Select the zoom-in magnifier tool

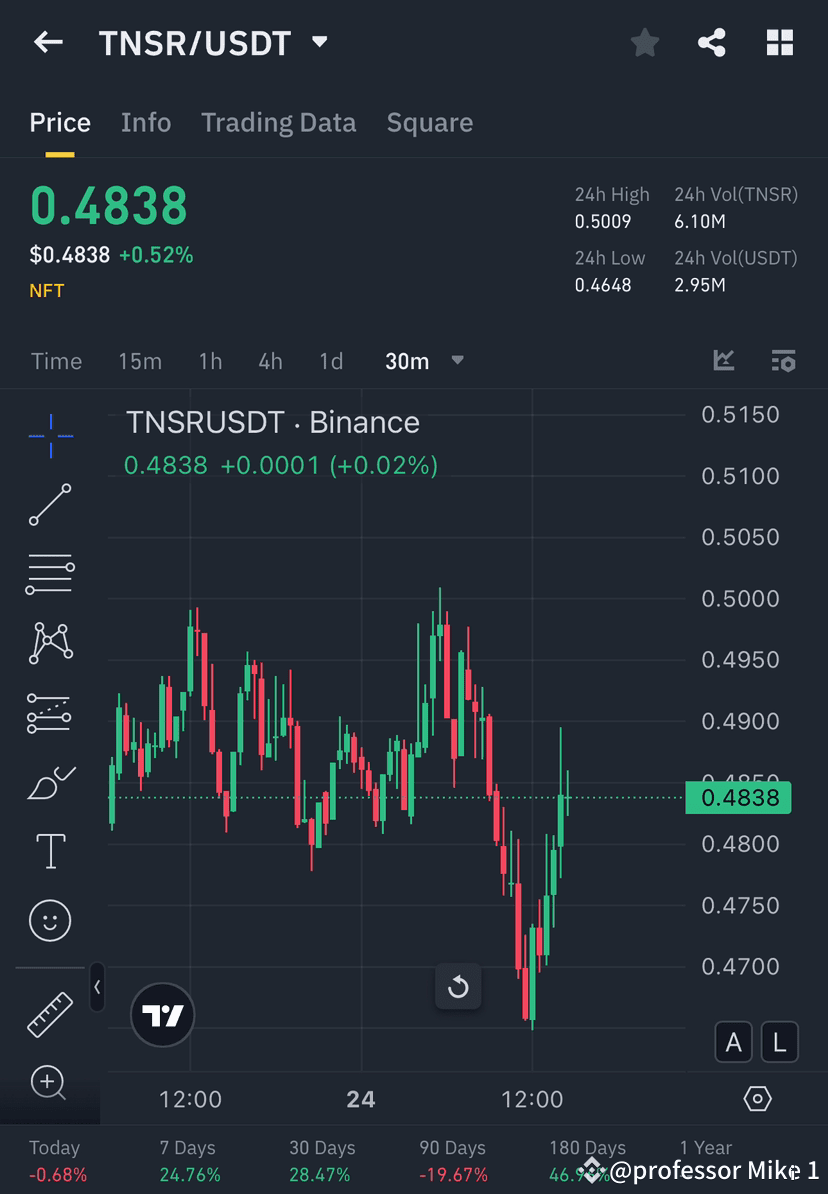[x=50, y=1083]
